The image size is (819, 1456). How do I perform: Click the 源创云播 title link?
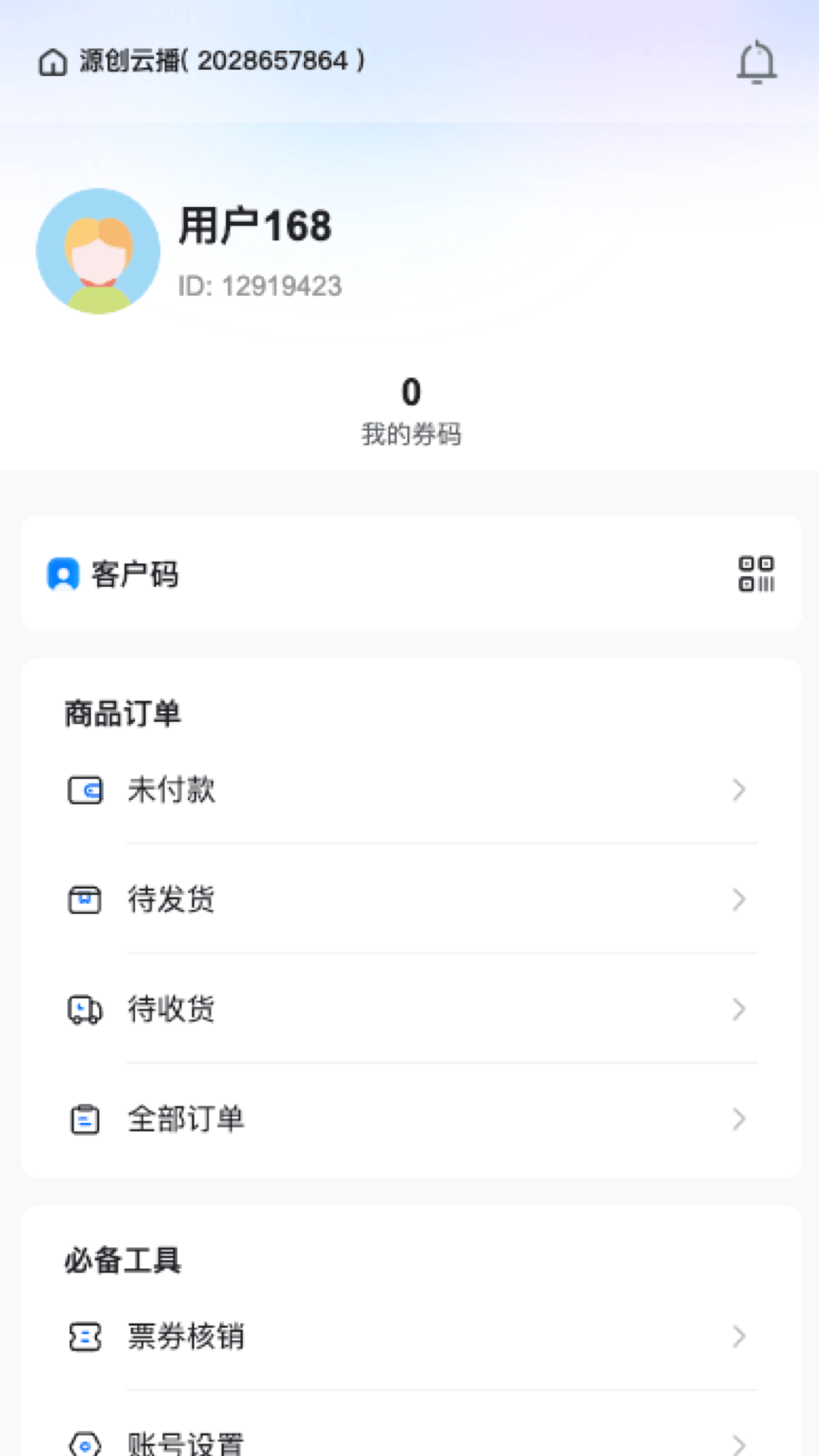pos(220,63)
